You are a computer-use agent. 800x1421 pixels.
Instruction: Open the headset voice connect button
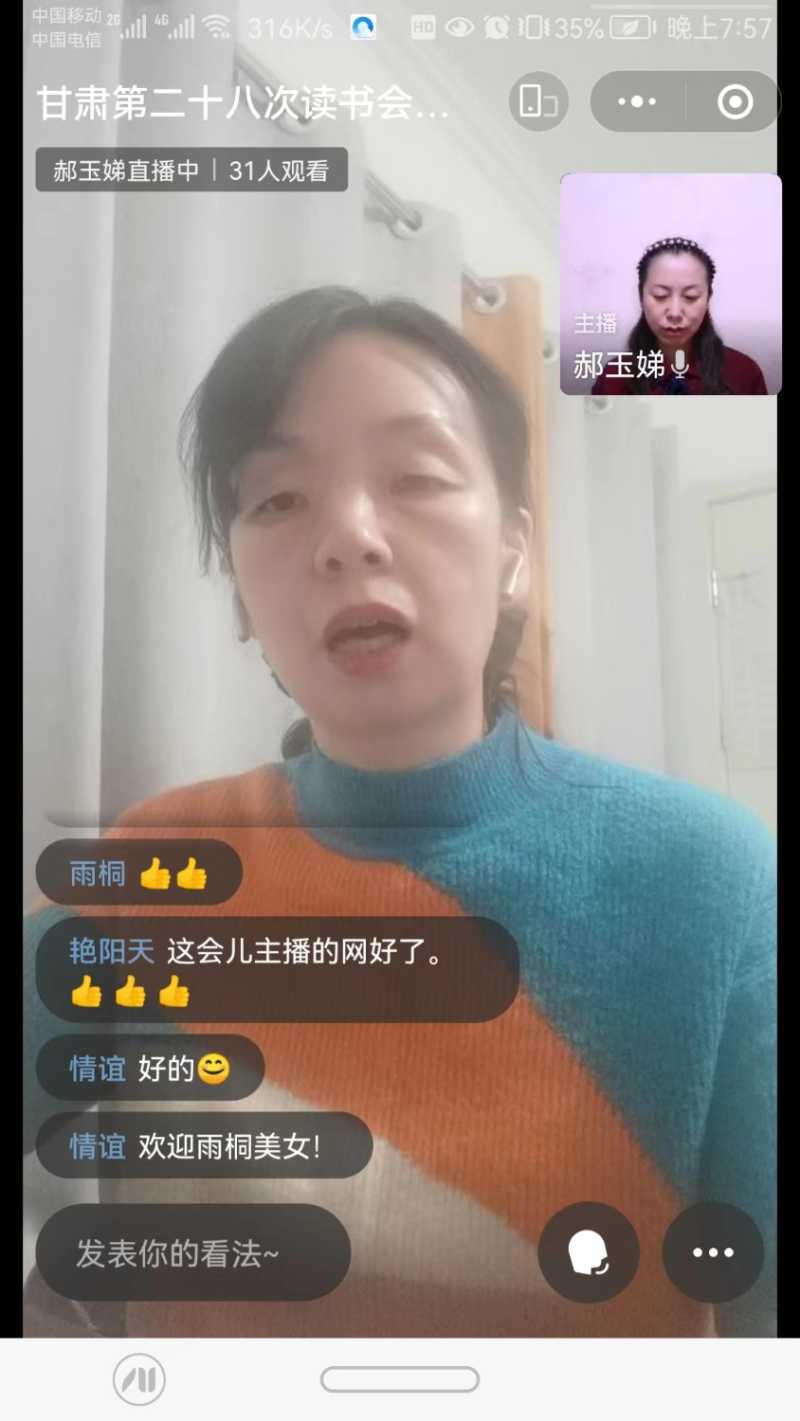point(588,1253)
